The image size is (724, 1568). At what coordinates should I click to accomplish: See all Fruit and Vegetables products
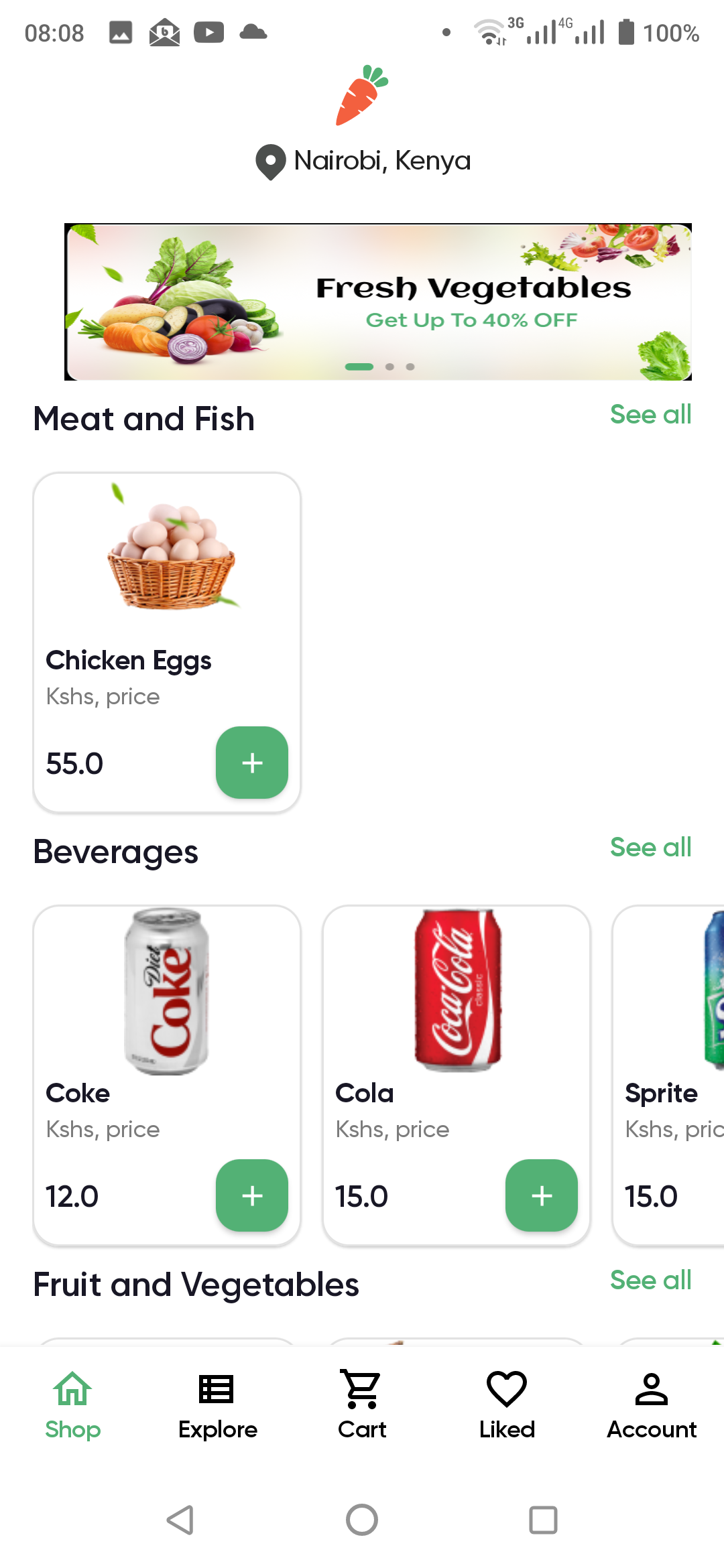pyautogui.click(x=650, y=1281)
